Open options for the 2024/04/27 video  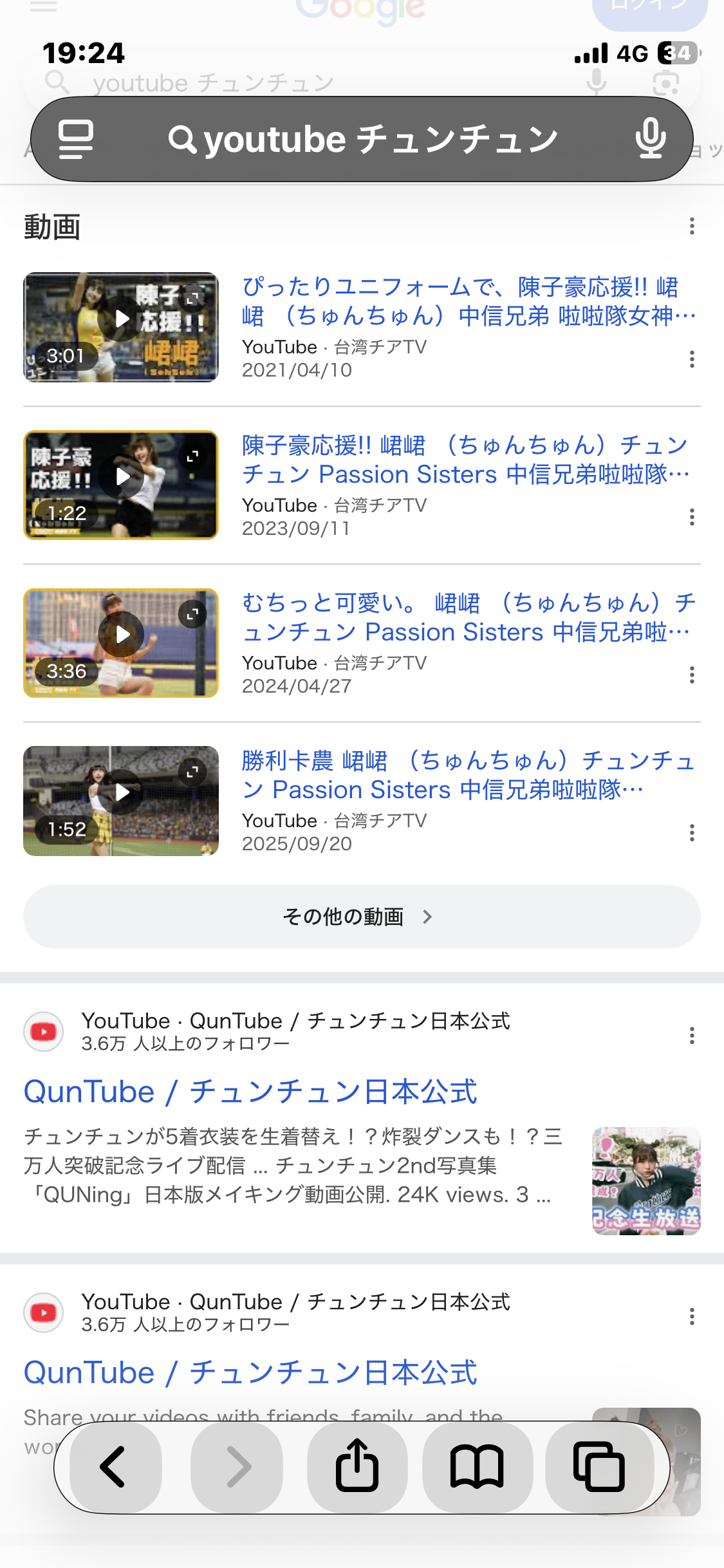pyautogui.click(x=692, y=675)
